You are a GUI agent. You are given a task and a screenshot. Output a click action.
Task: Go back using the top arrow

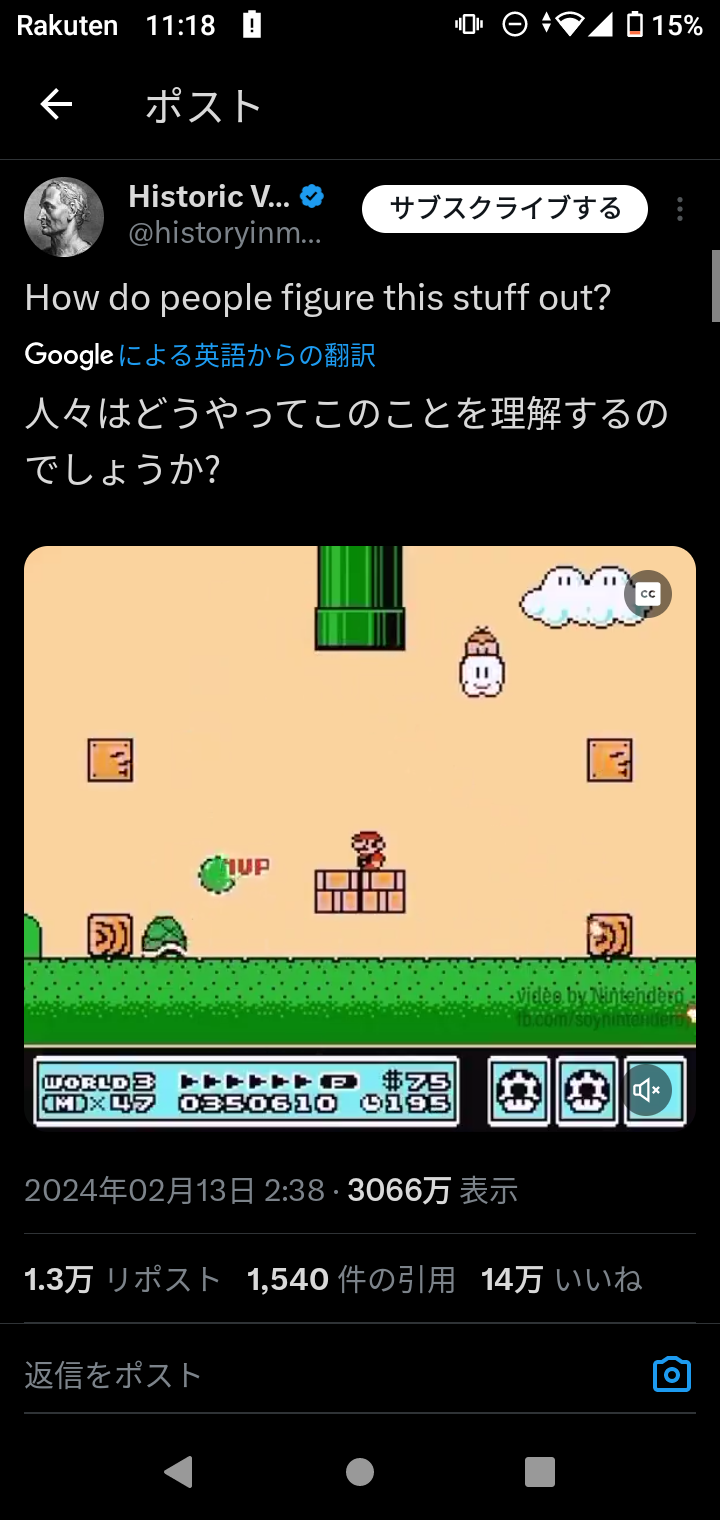pos(56,105)
